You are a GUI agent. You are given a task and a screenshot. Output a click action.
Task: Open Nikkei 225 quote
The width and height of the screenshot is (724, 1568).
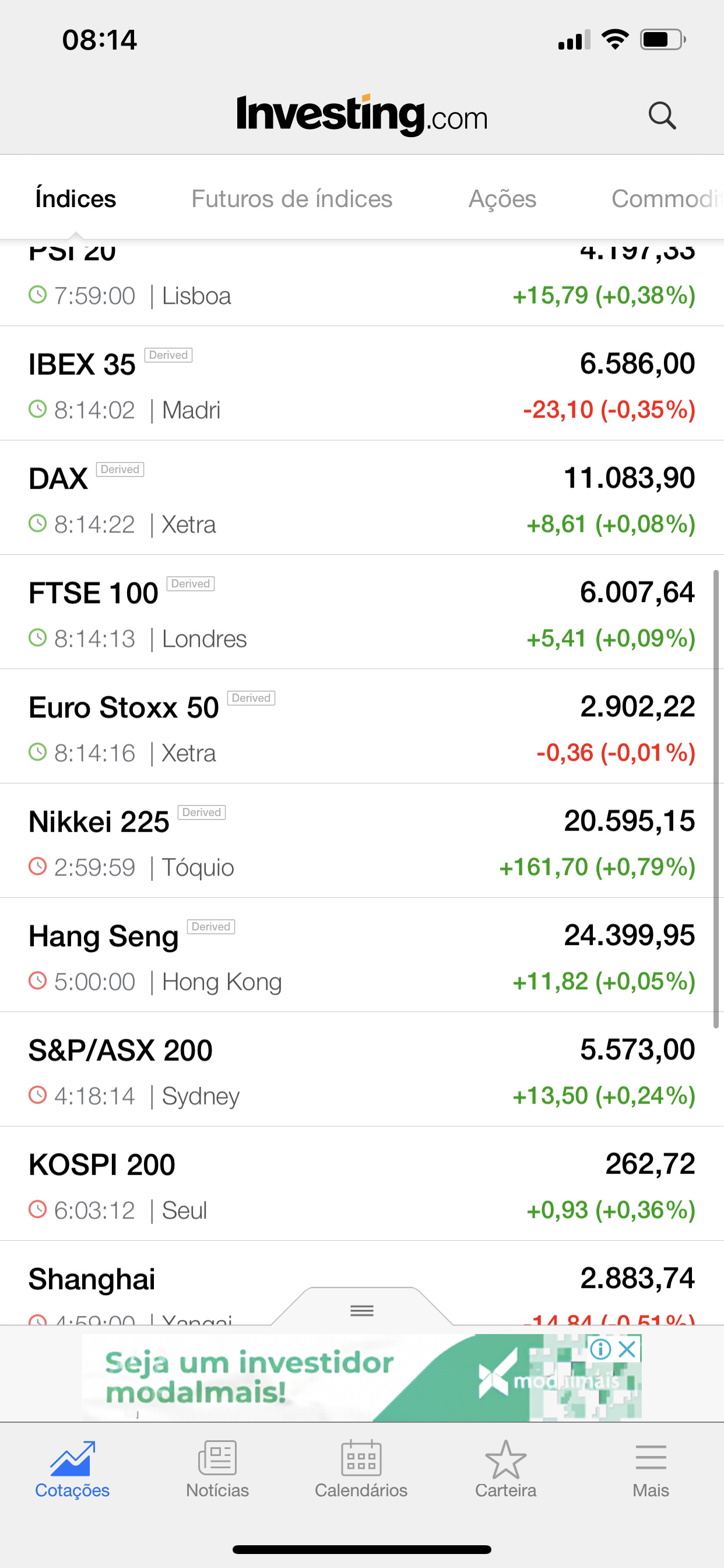[362, 841]
